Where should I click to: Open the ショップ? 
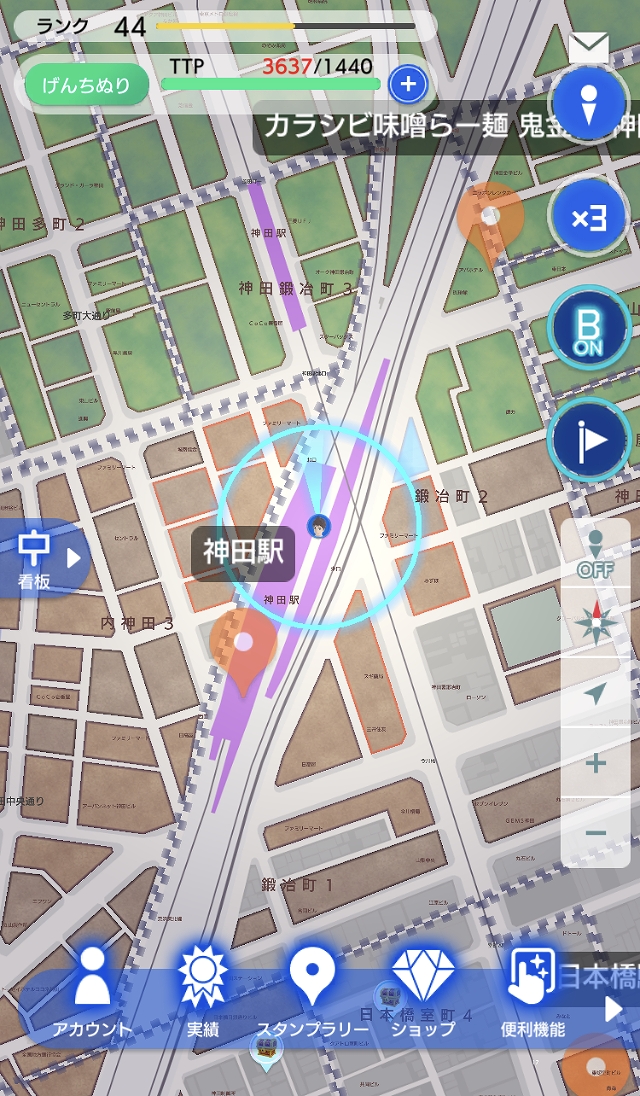pyautogui.click(x=423, y=992)
